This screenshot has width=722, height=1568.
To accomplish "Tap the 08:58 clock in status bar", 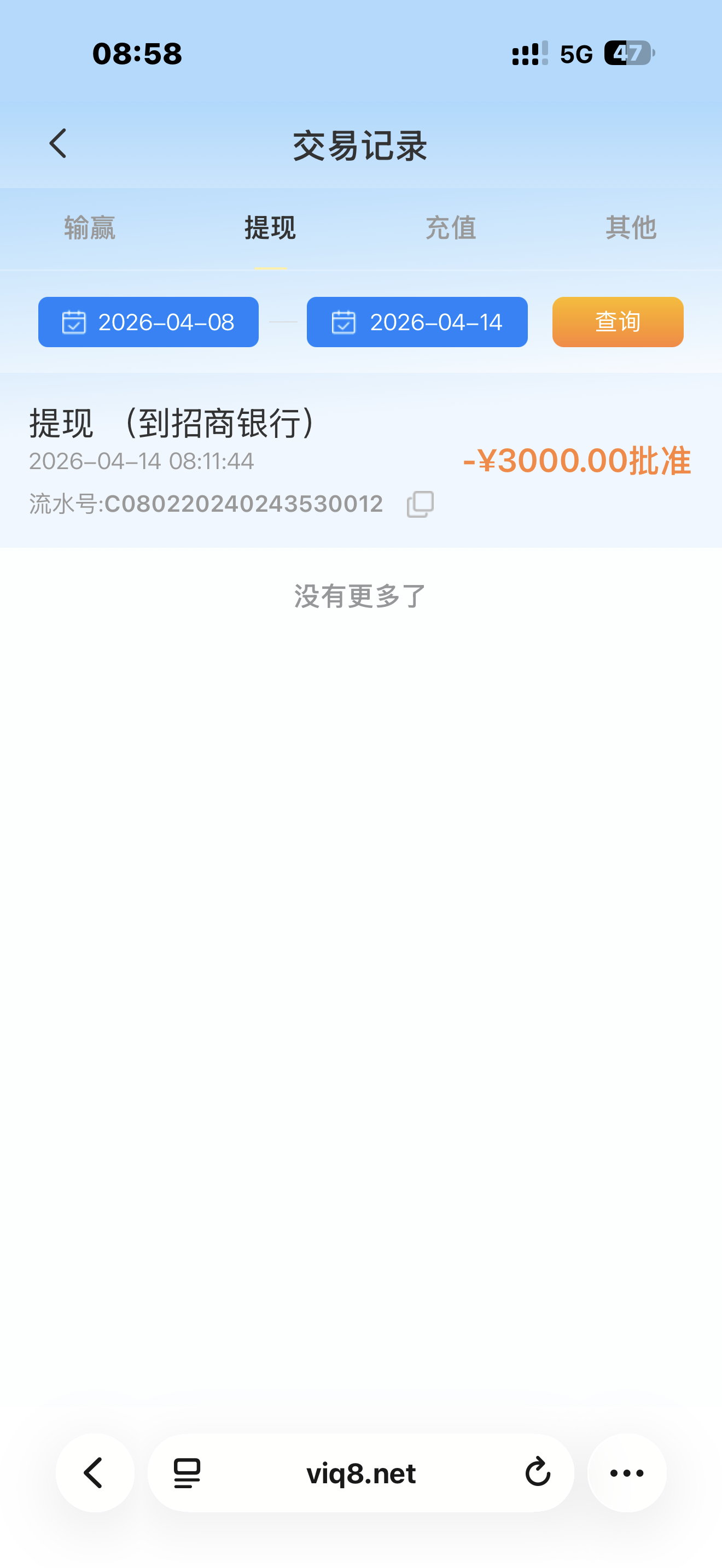I will pyautogui.click(x=137, y=54).
